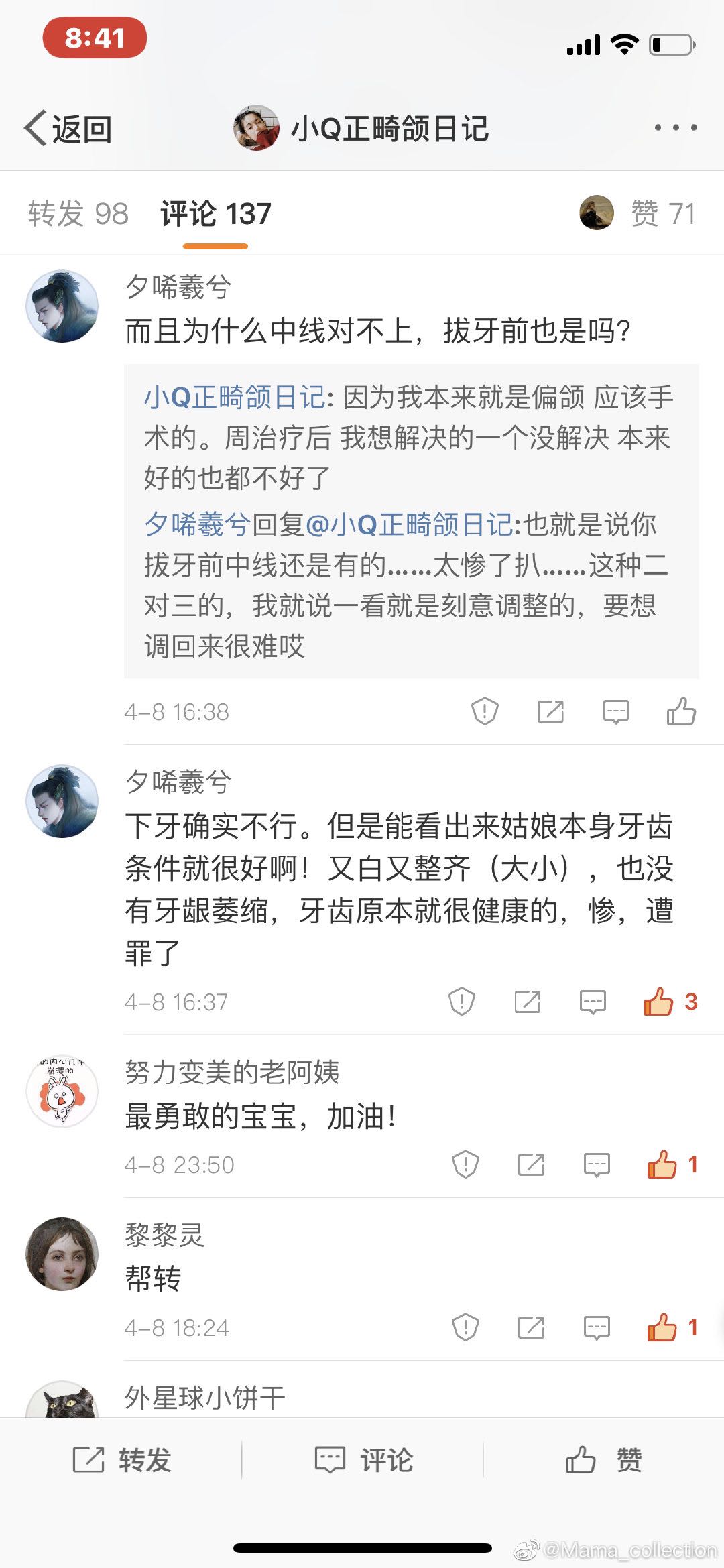Reply to the 4-8 16:38 comment
The image size is (724, 1568).
coord(615,711)
